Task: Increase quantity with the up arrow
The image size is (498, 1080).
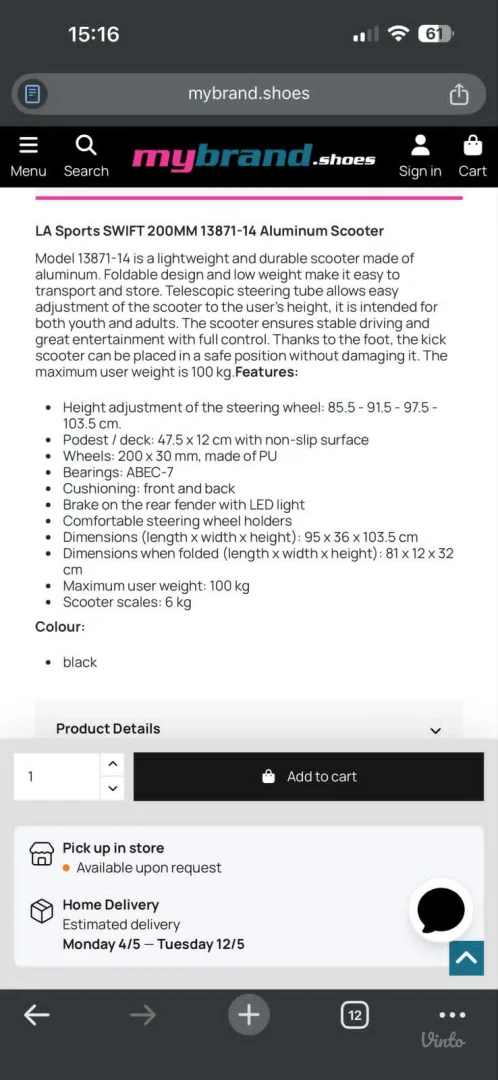Action: (x=112, y=764)
